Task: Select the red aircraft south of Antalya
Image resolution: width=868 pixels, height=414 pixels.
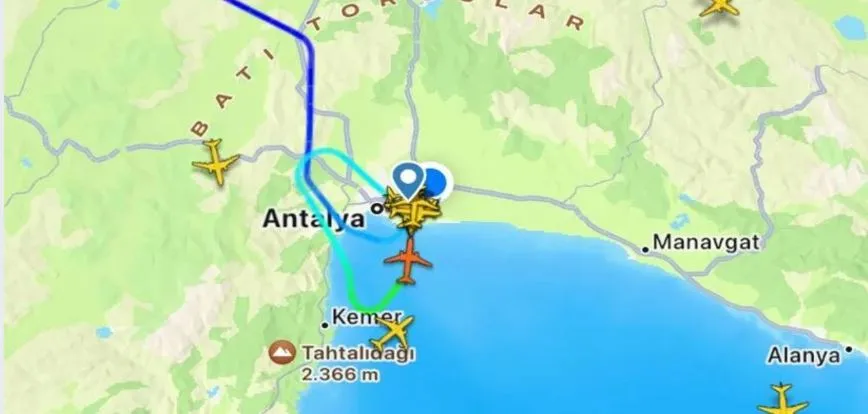Action: tap(409, 259)
